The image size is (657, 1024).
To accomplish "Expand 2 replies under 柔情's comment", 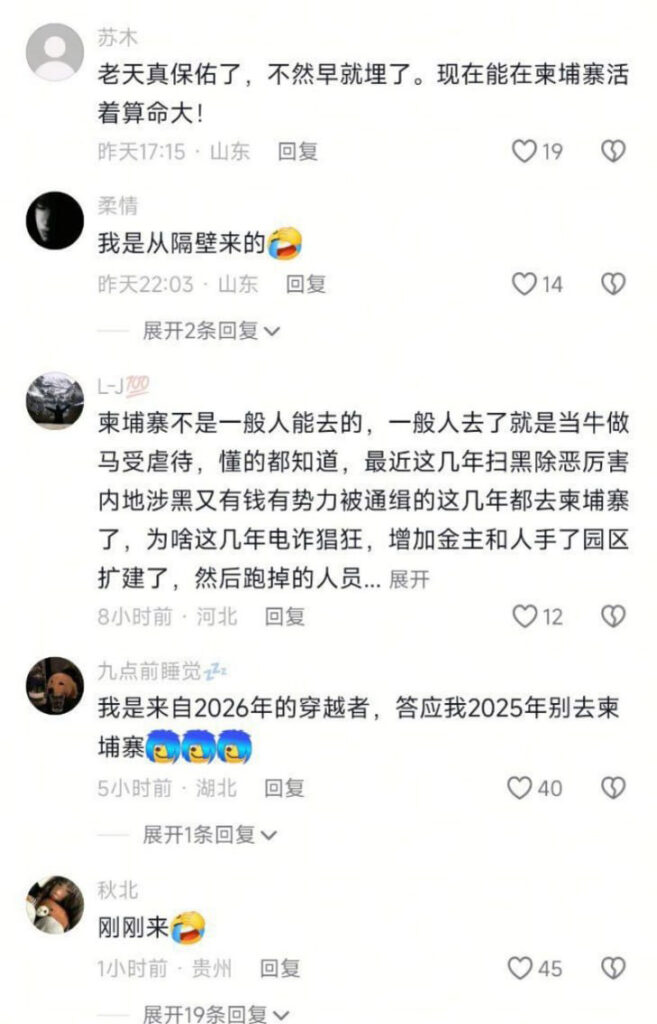I will [x=211, y=330].
